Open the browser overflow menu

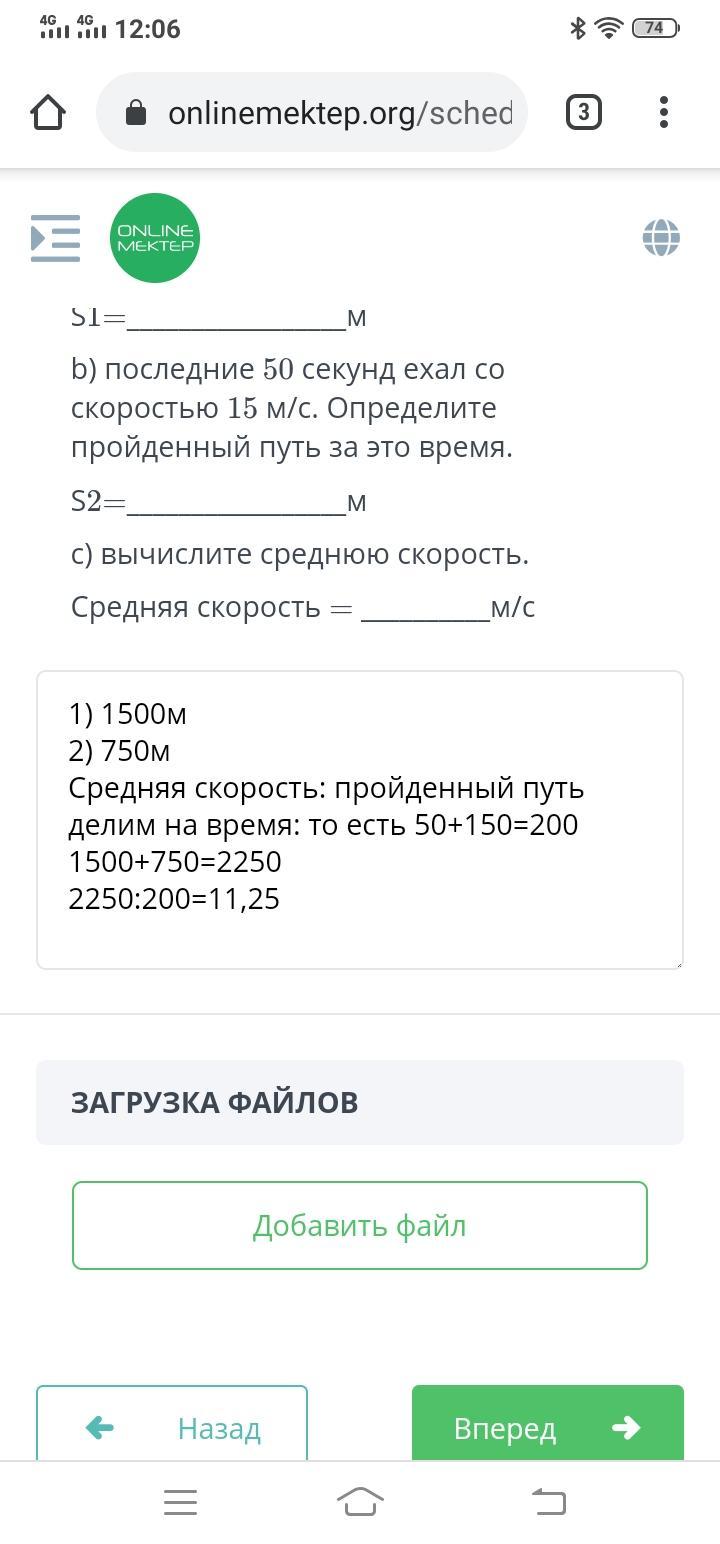[664, 112]
